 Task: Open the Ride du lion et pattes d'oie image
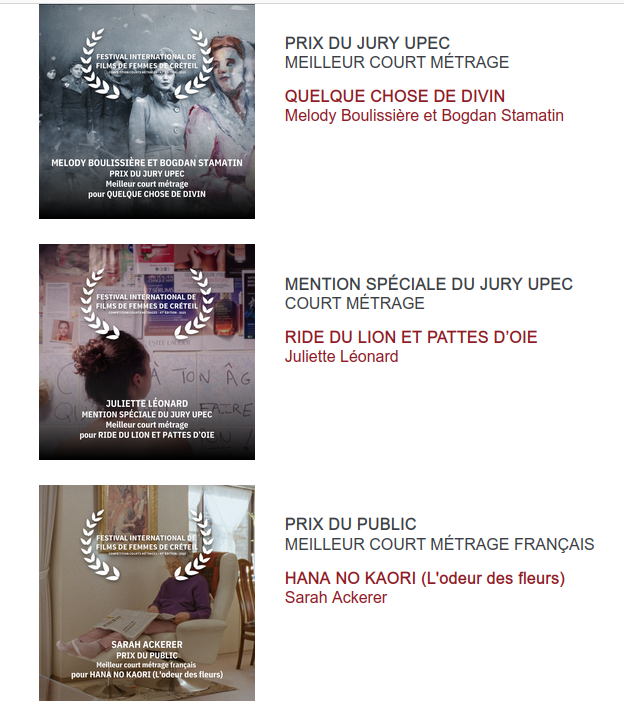pos(147,352)
